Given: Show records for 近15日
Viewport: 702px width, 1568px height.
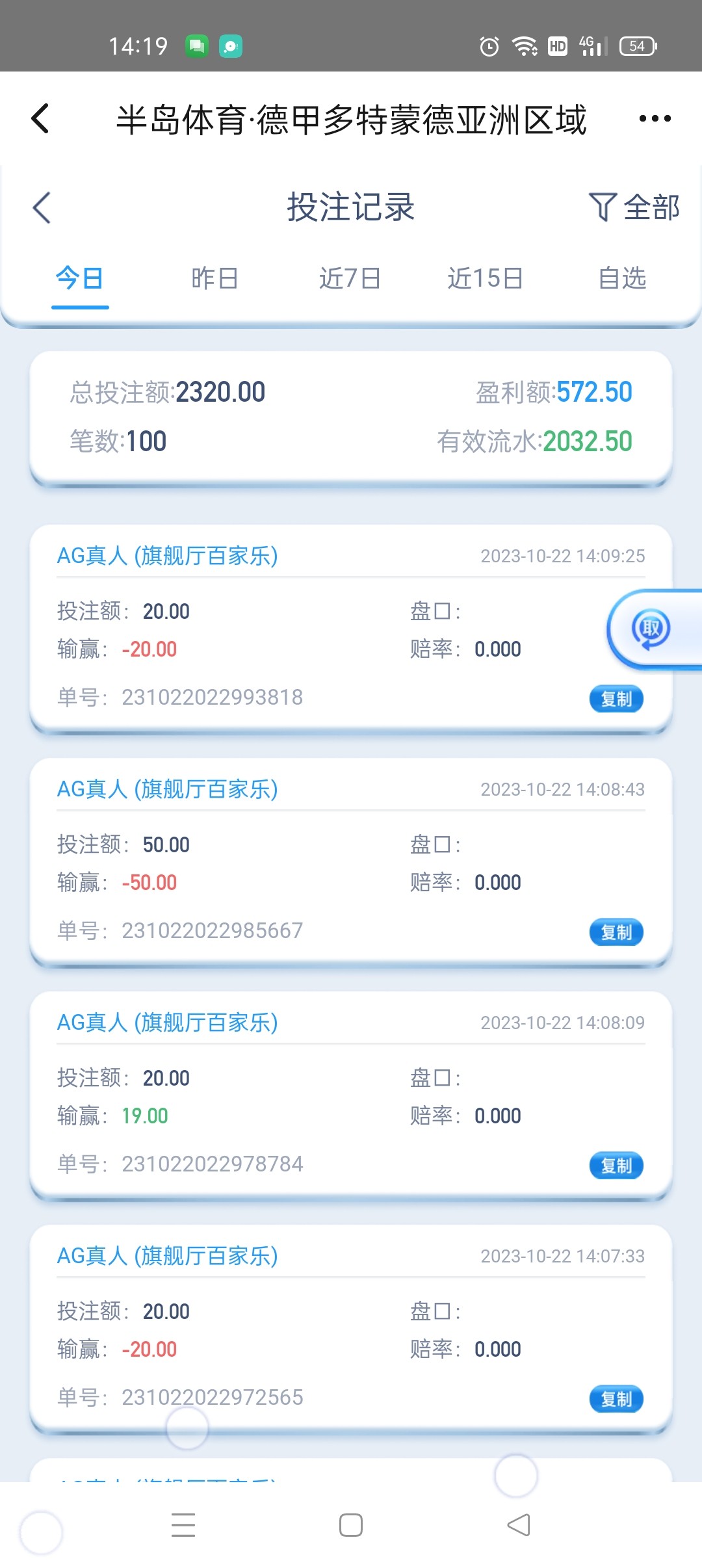Looking at the screenshot, I should [x=485, y=278].
